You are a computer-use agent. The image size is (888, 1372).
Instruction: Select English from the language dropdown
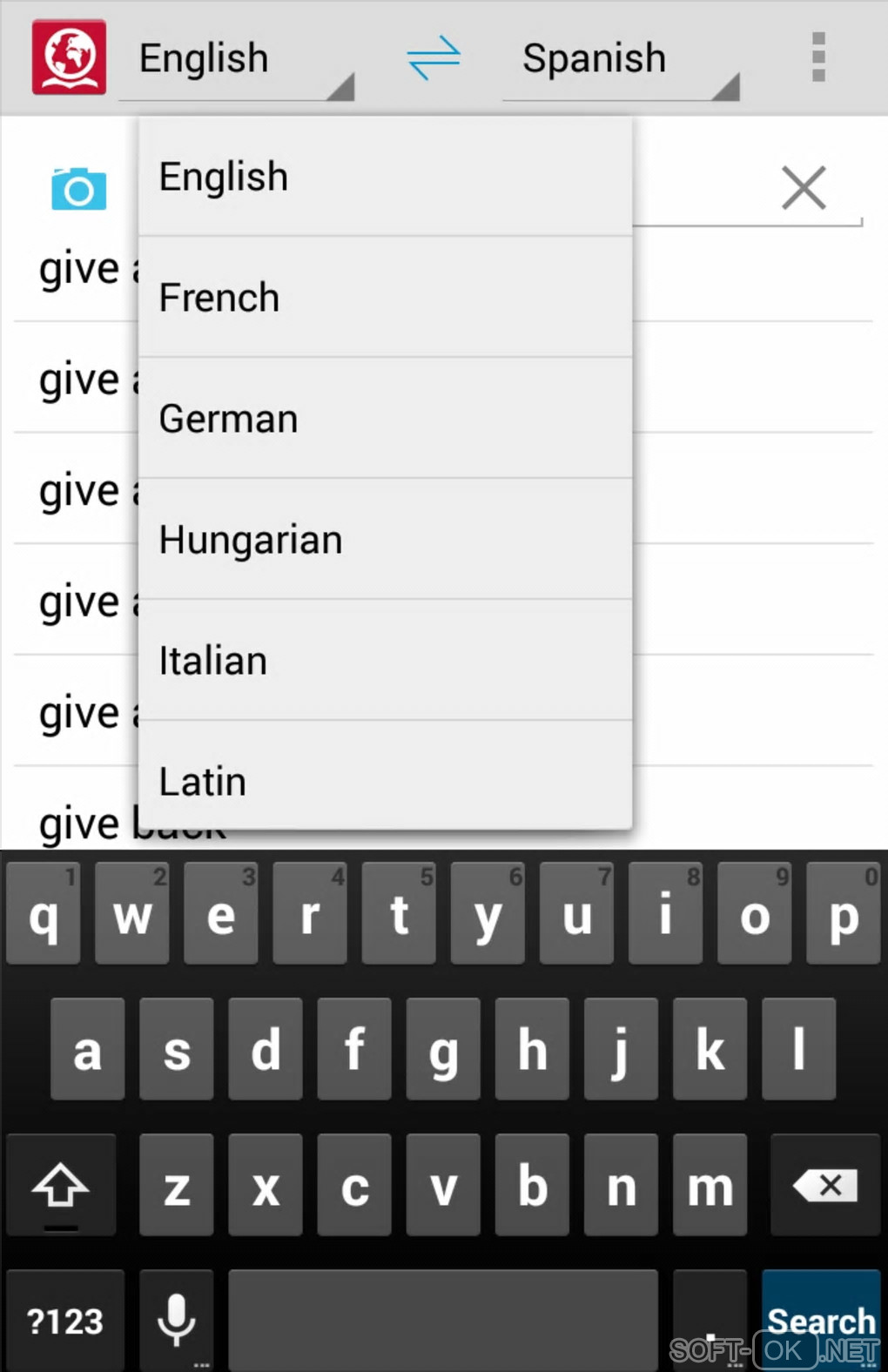coord(383,177)
